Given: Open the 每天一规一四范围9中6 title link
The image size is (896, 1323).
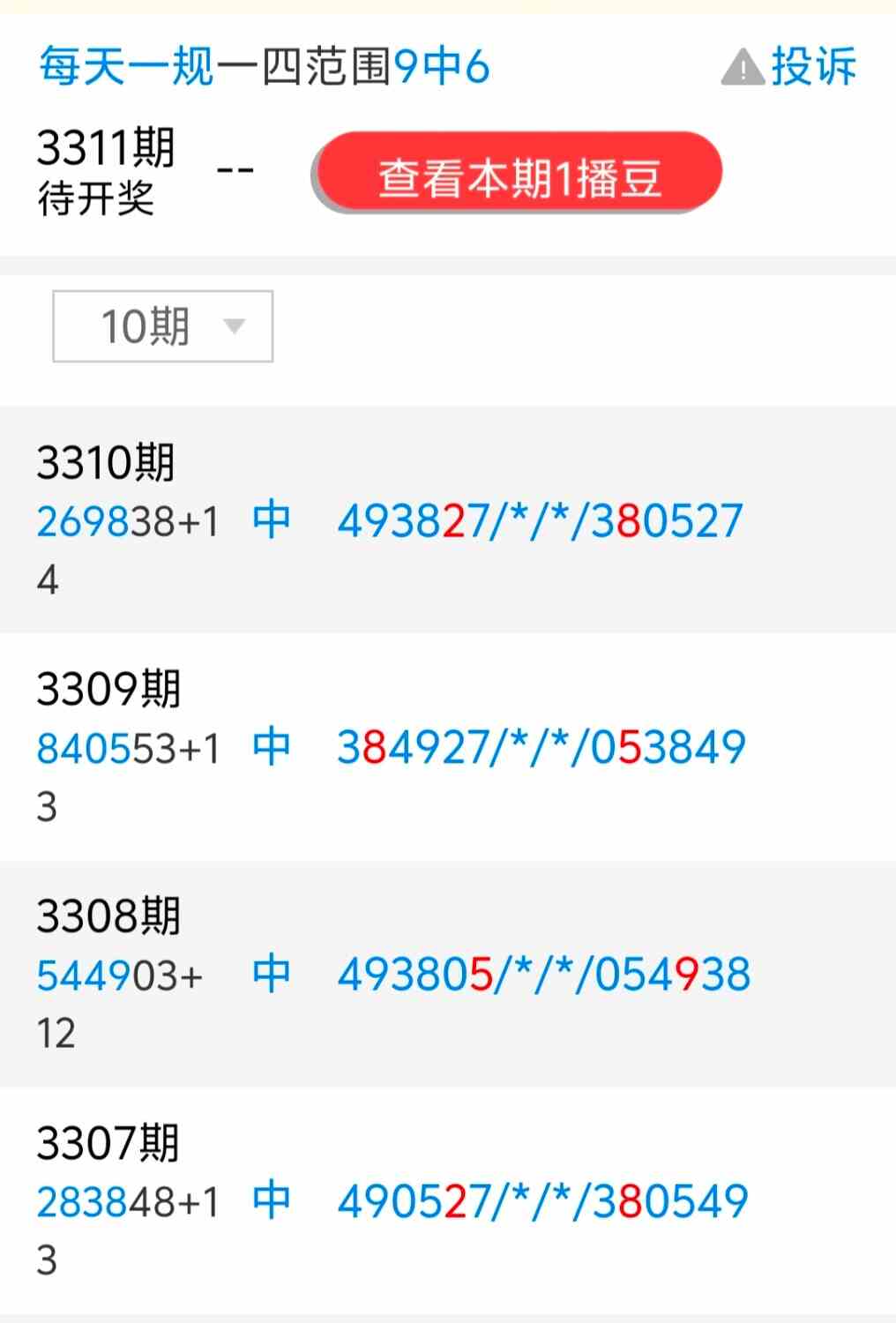Looking at the screenshot, I should tap(263, 65).
